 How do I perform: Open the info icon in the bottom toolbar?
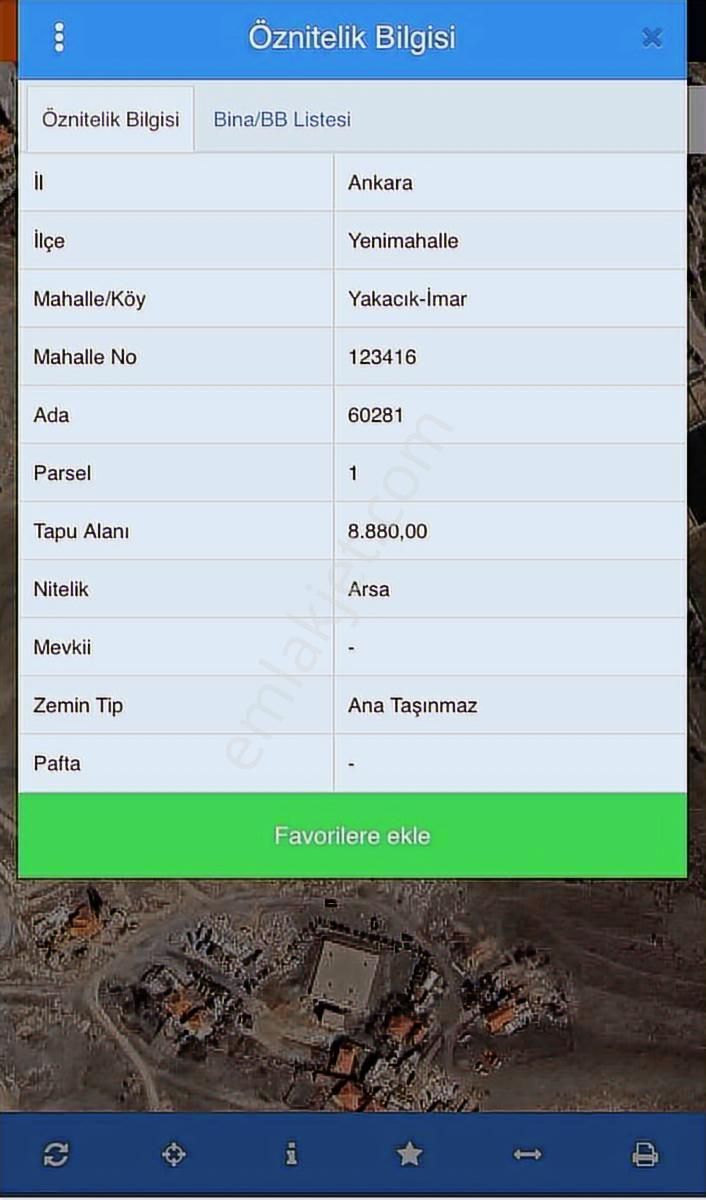tap(291, 1155)
